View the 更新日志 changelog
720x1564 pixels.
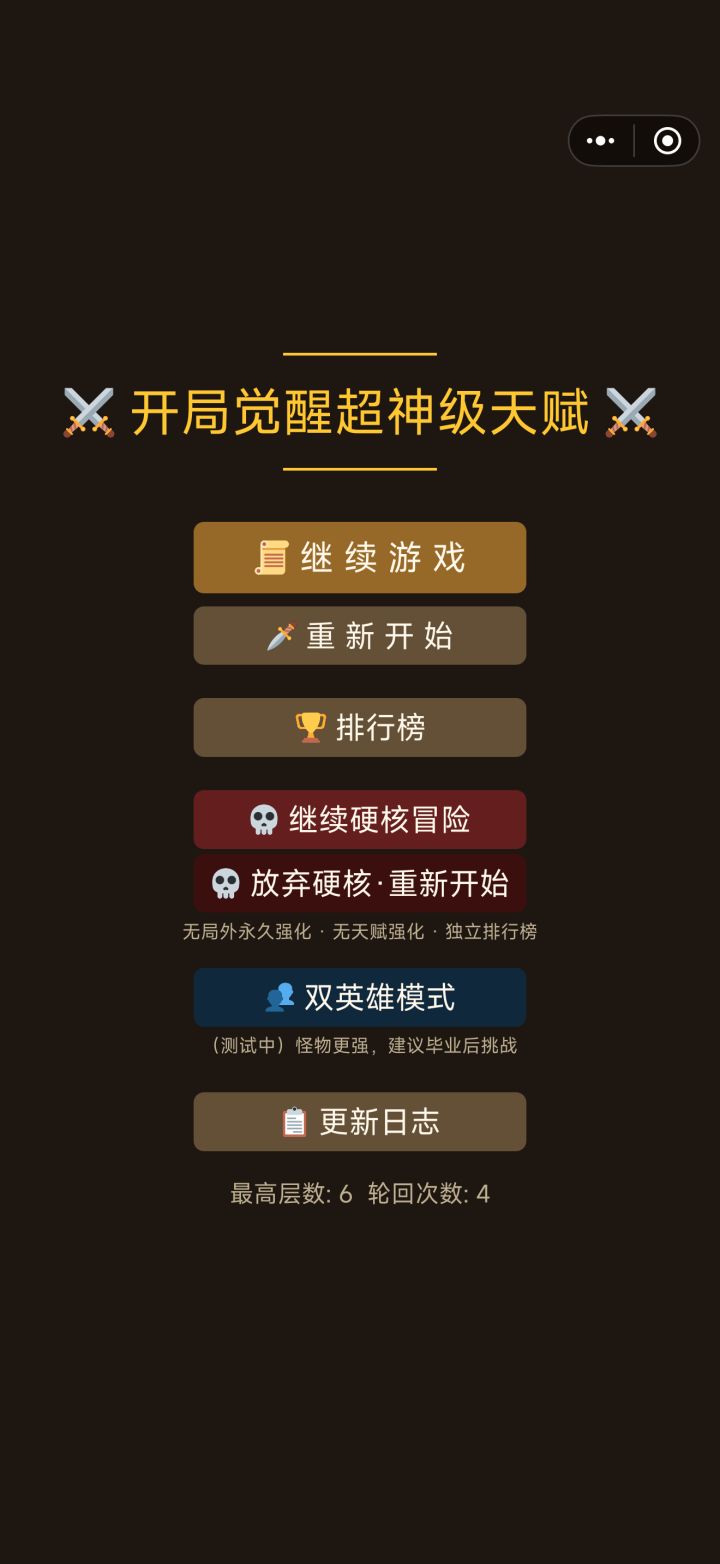[360, 1121]
